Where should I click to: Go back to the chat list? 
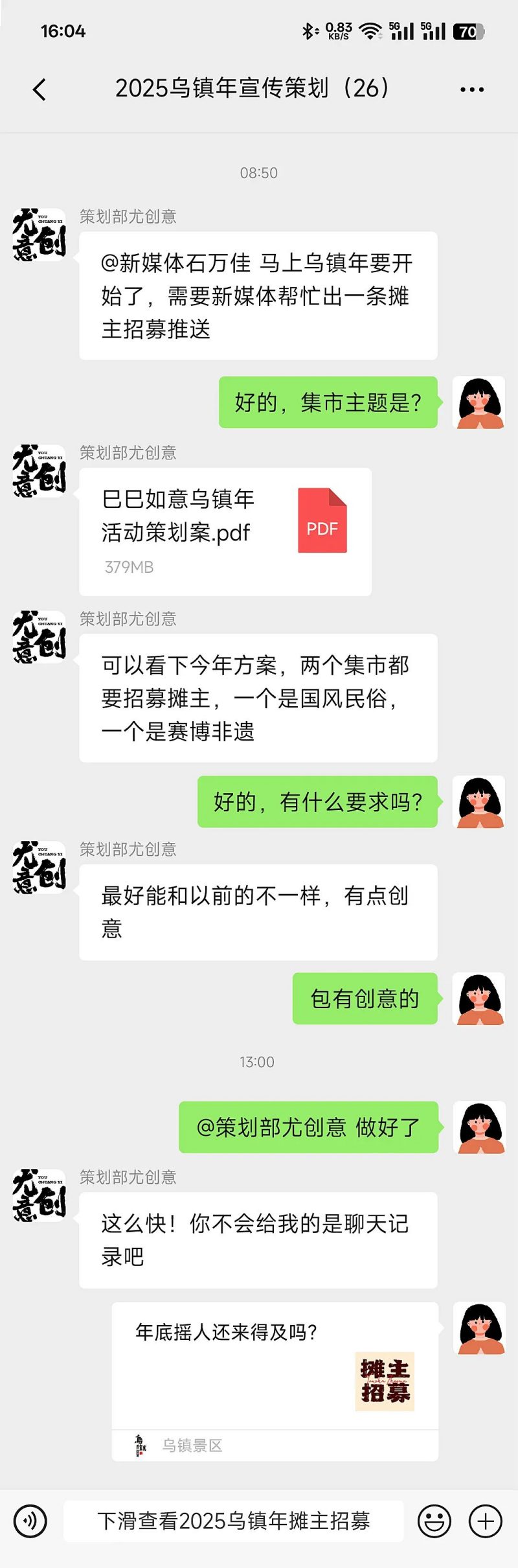pyautogui.click(x=39, y=89)
